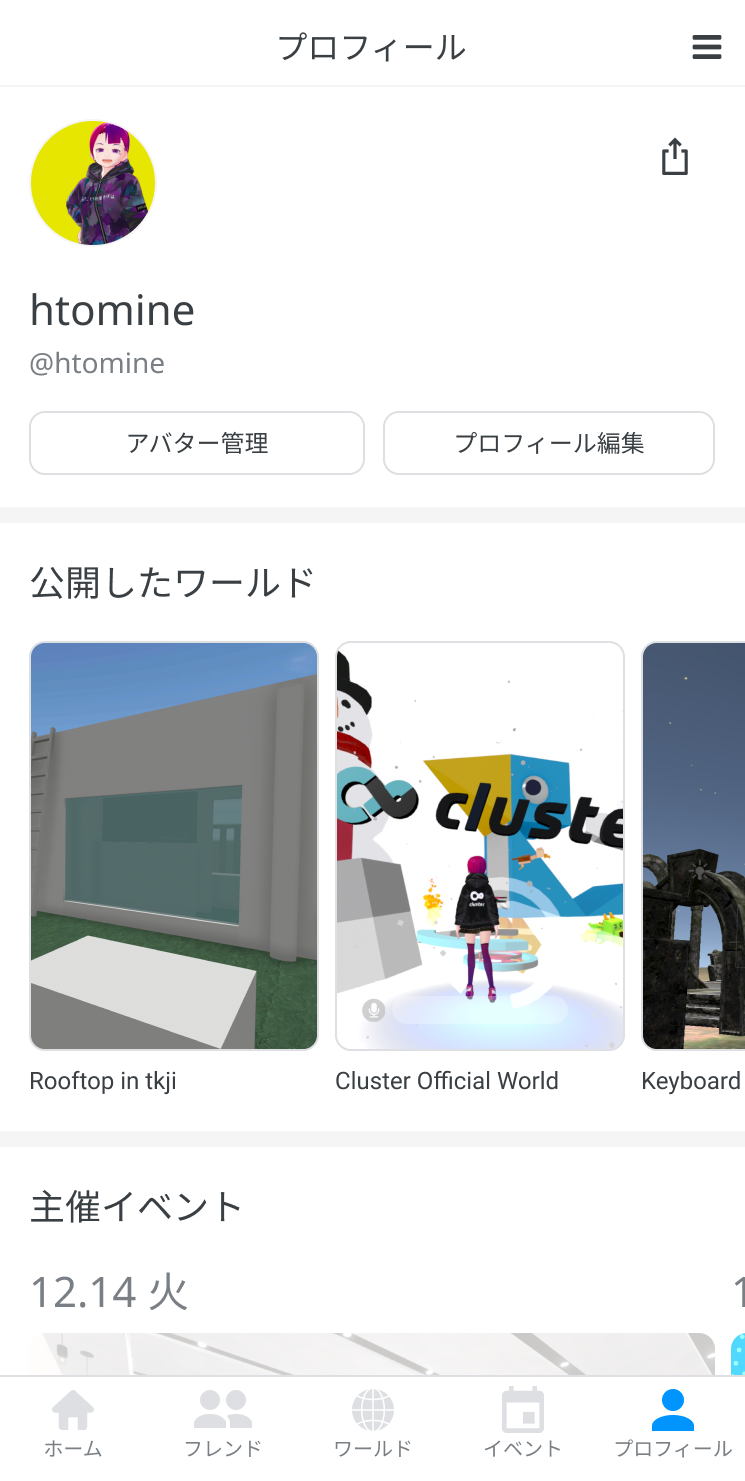Open the Rooftop in tkji world

tap(174, 846)
